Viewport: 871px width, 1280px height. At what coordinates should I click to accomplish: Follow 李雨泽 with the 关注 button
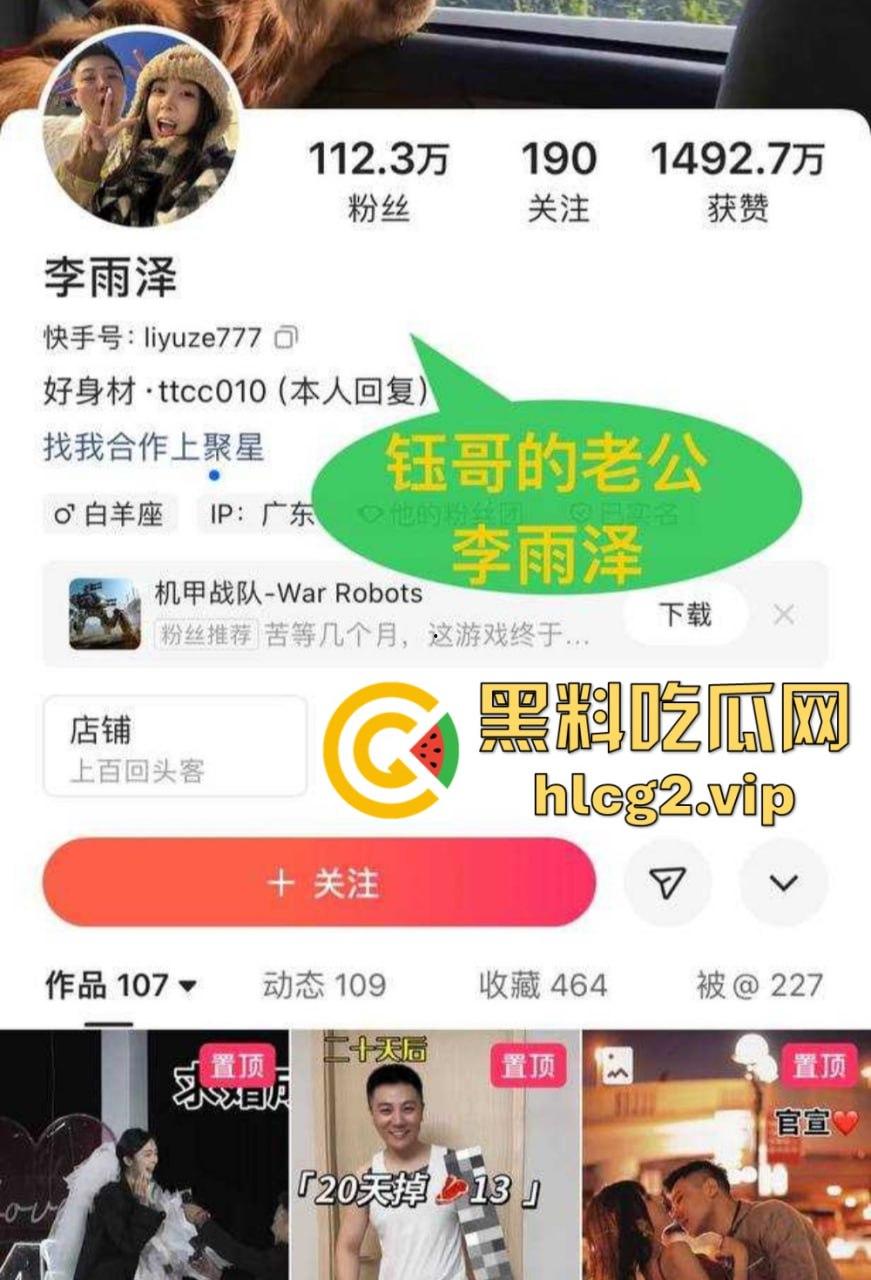[x=320, y=883]
